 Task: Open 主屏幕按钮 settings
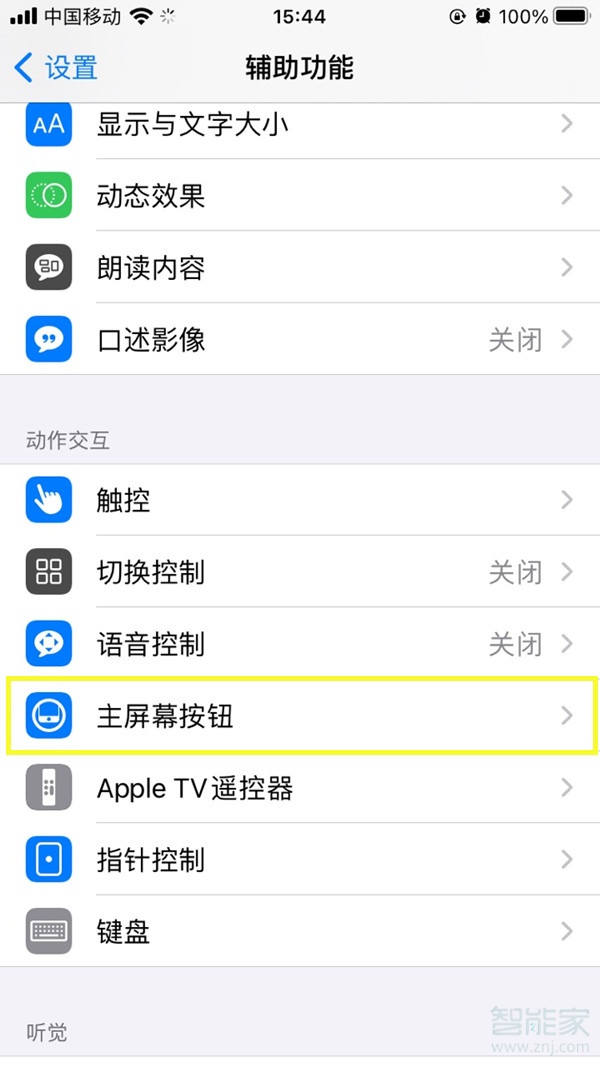tap(300, 716)
